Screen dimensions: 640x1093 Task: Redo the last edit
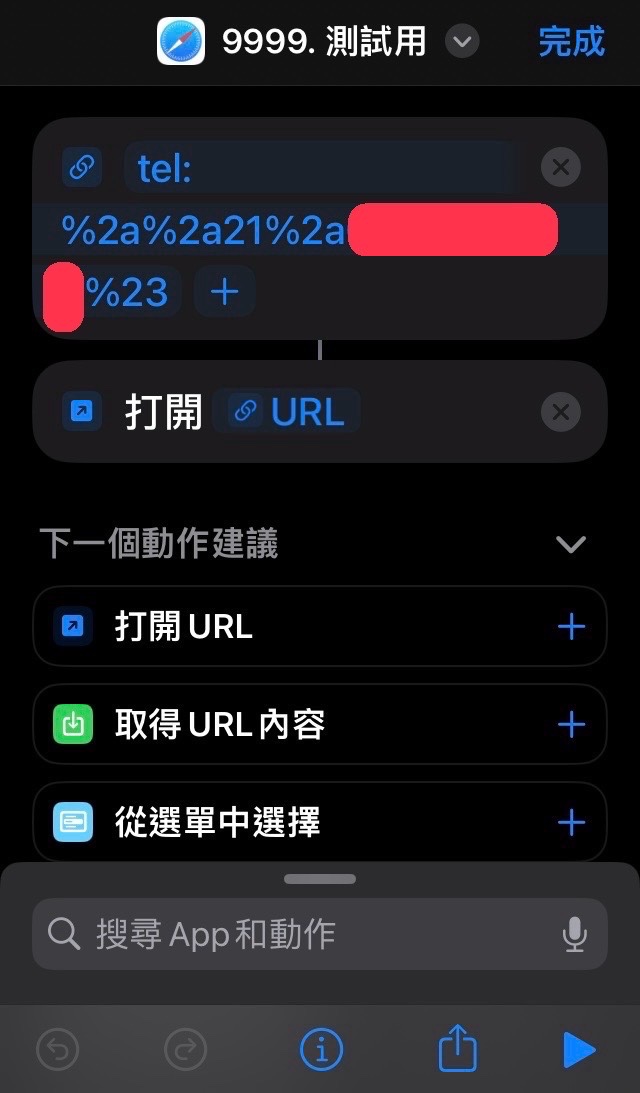click(x=184, y=1050)
